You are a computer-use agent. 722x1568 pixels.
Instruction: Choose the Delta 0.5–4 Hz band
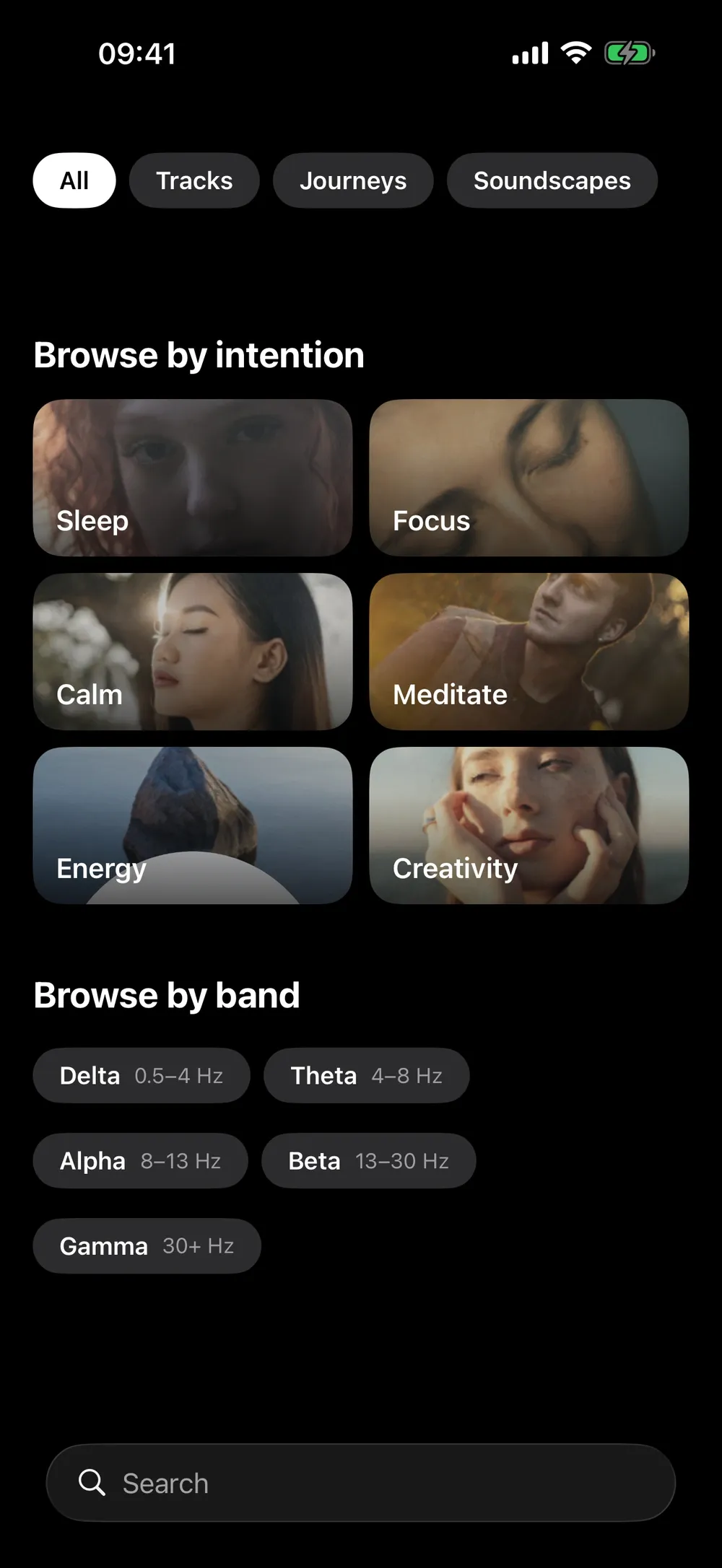142,1075
